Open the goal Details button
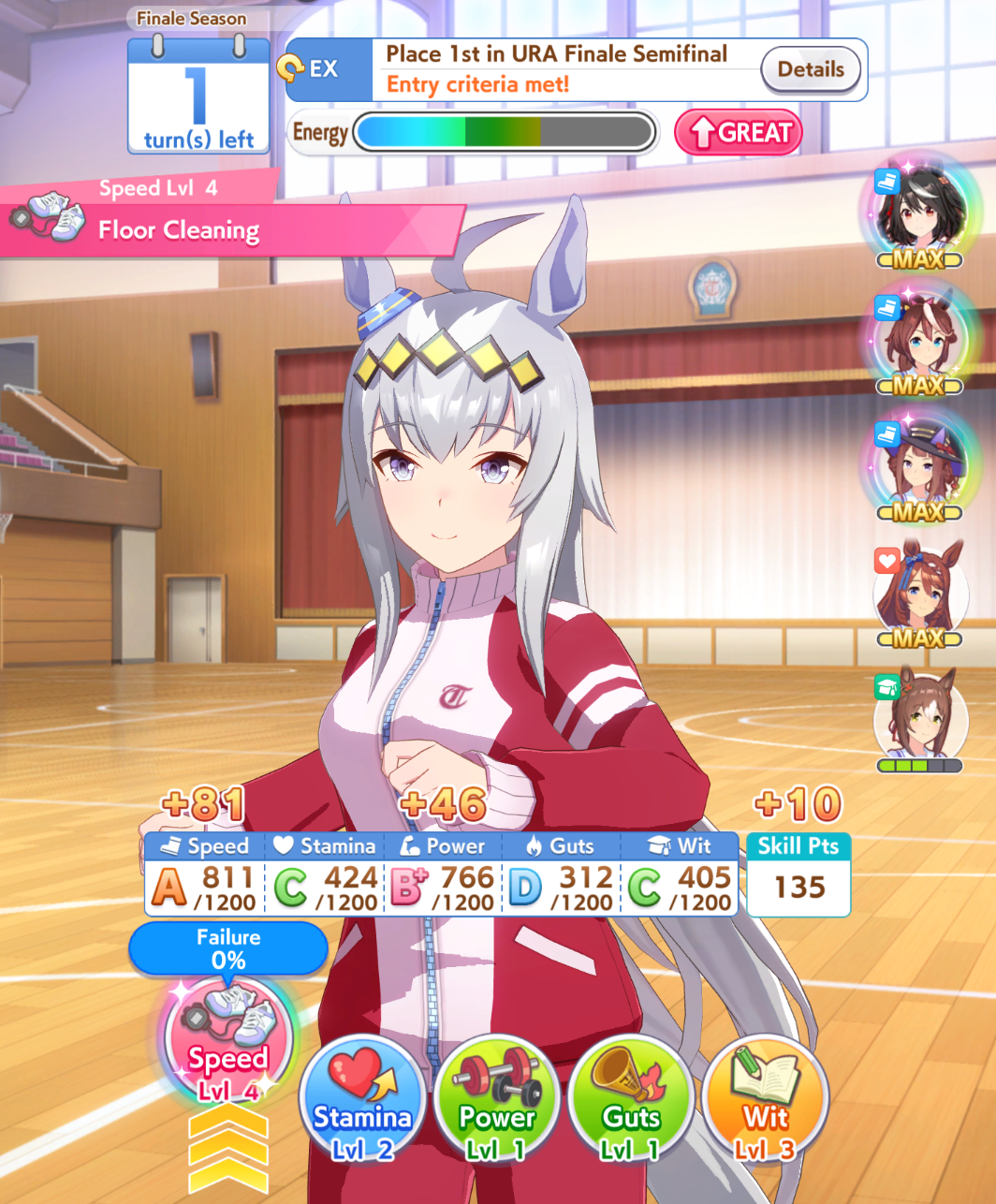 click(x=810, y=69)
